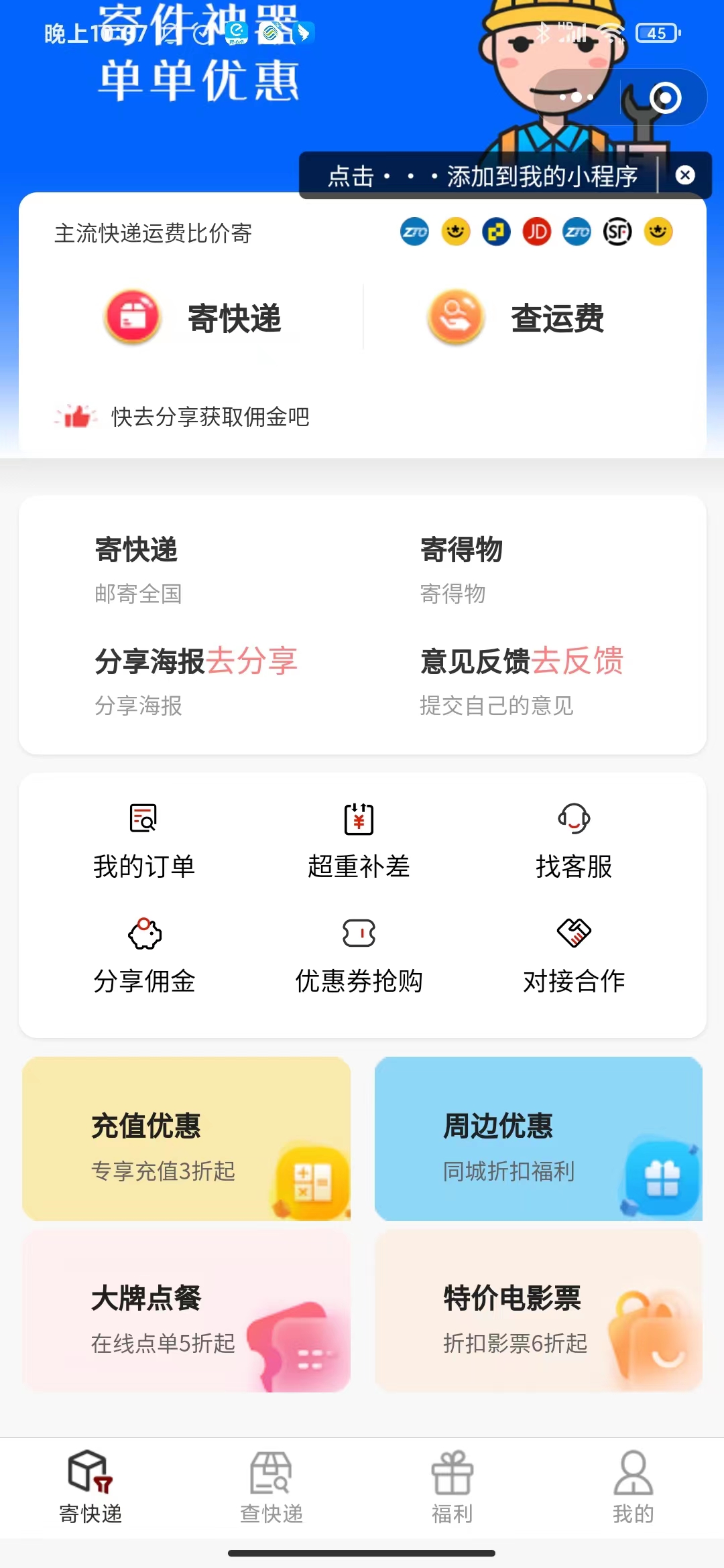Switch to the 查快递 tab
The width and height of the screenshot is (724, 1568).
click(271, 1484)
